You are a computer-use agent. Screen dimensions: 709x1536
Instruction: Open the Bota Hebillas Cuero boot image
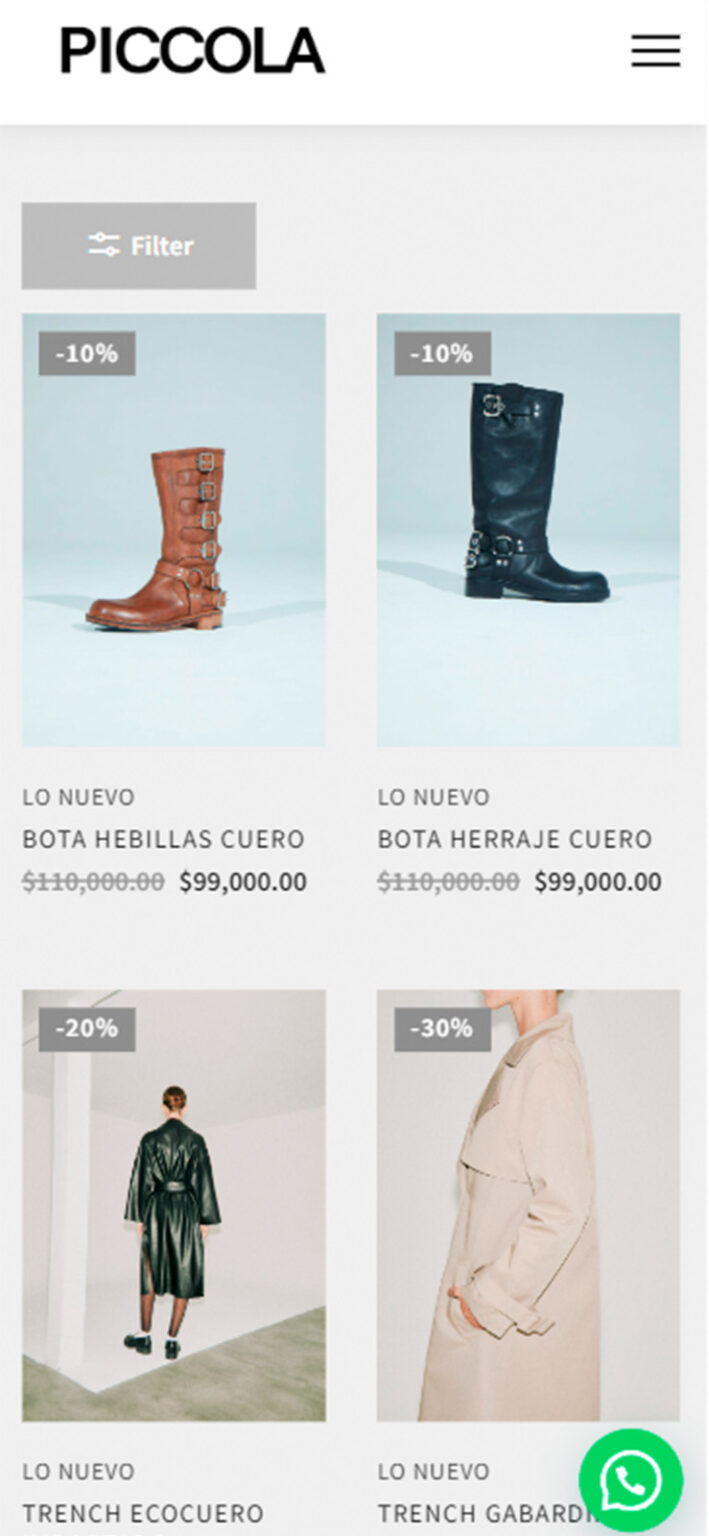click(174, 530)
